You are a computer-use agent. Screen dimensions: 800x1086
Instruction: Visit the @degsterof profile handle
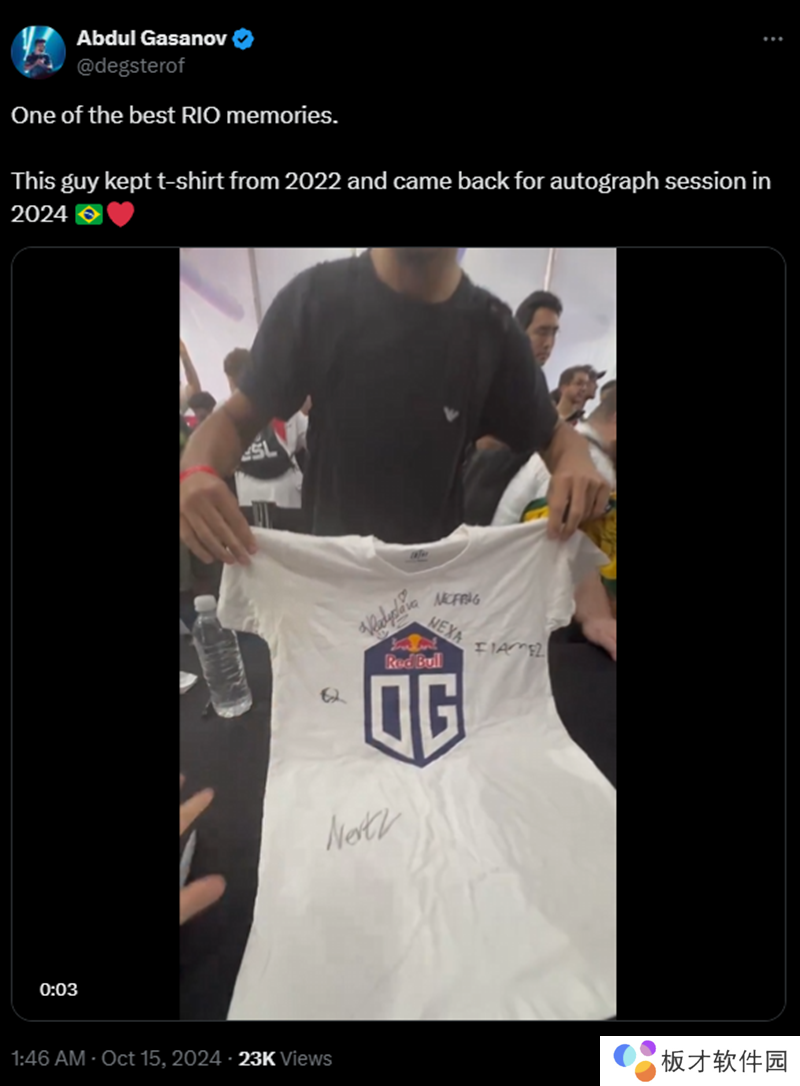tap(130, 66)
